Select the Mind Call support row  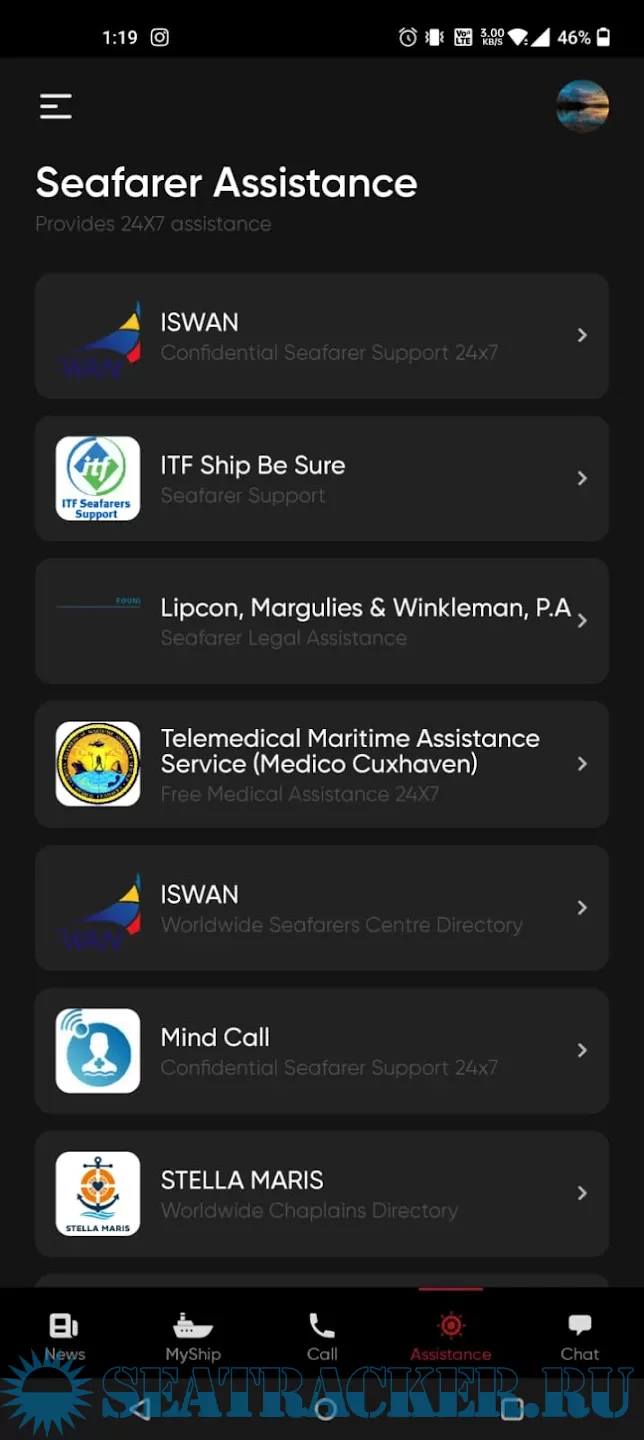(x=321, y=1051)
